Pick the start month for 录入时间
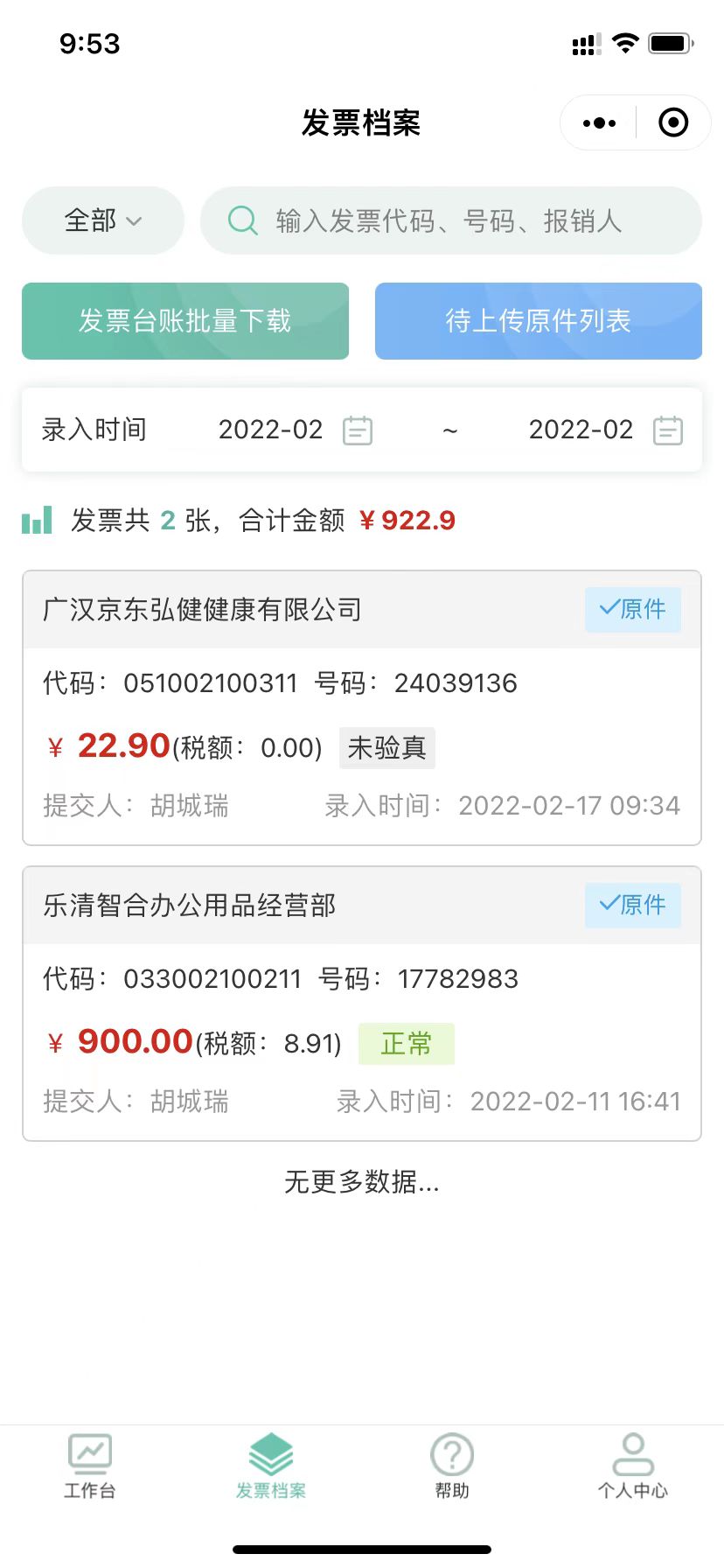 click(x=295, y=430)
